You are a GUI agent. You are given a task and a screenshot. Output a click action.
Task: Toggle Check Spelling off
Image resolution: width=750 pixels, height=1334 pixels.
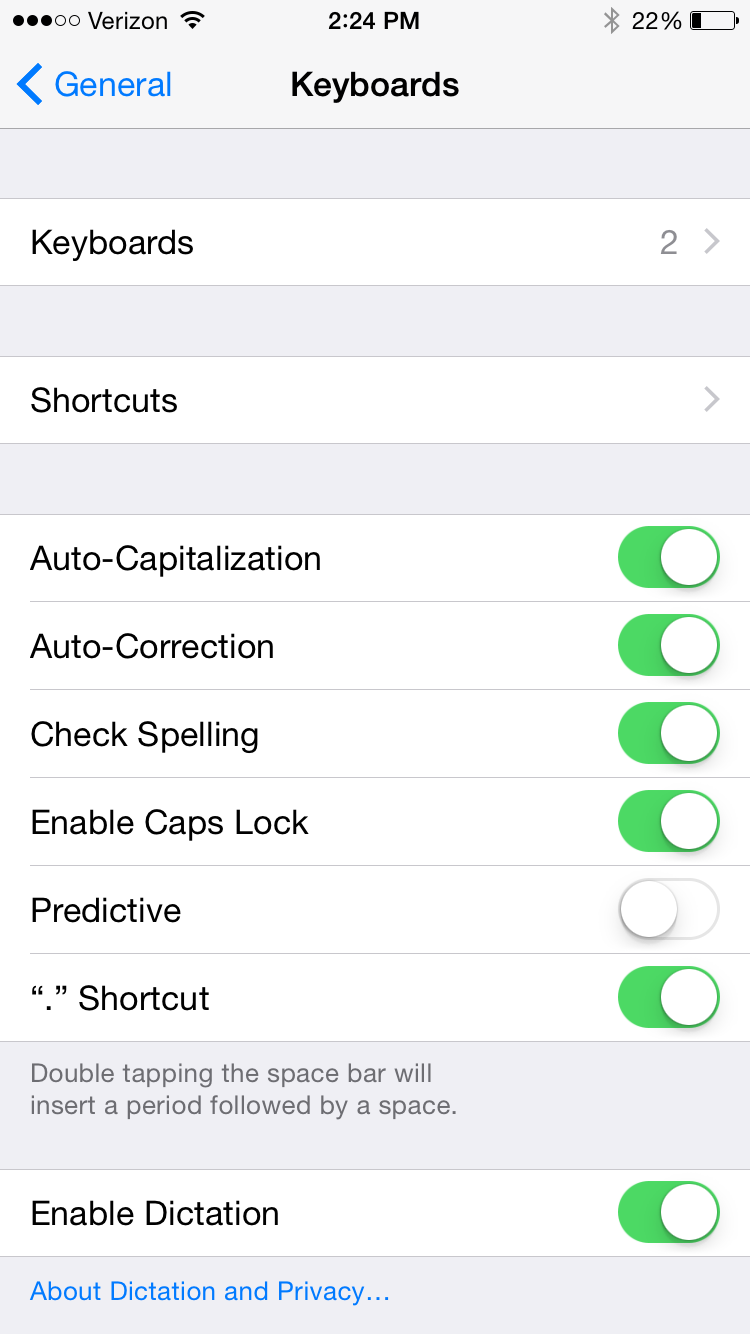668,734
